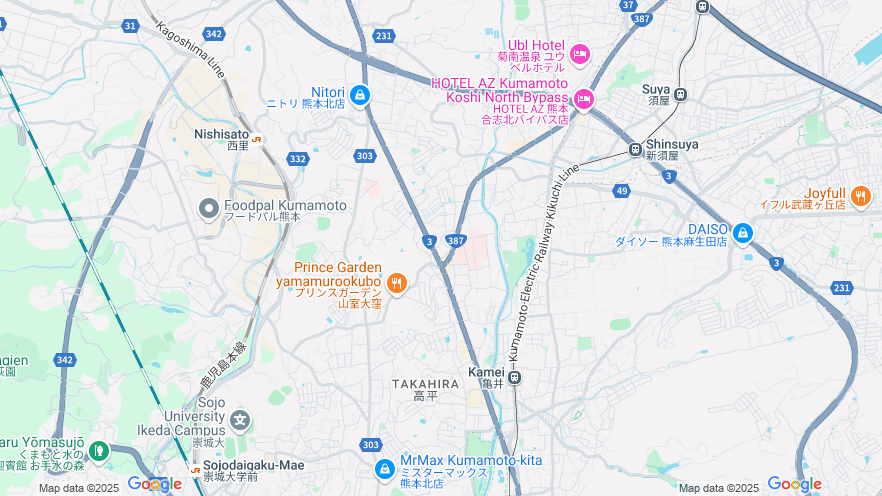Viewport: 882px width, 496px height.
Task: Open the Nitori store pin
Action: (x=360, y=96)
